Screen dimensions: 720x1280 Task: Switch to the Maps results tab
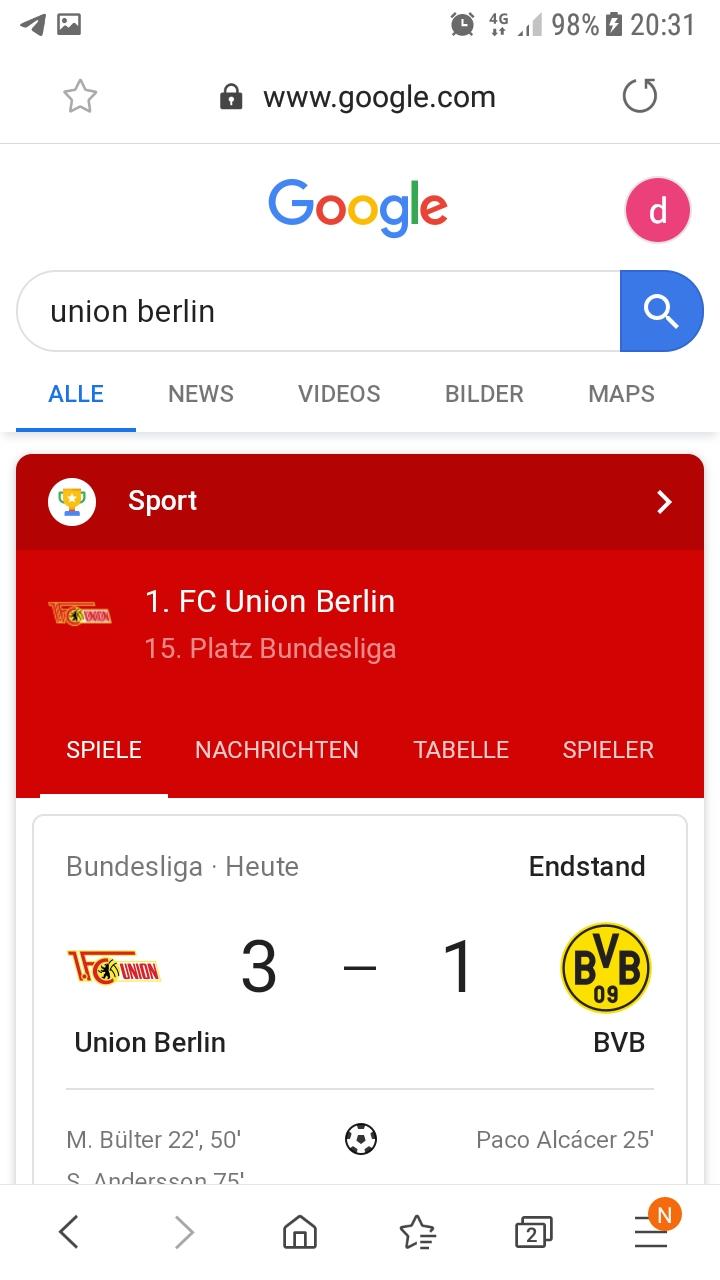[621, 394]
